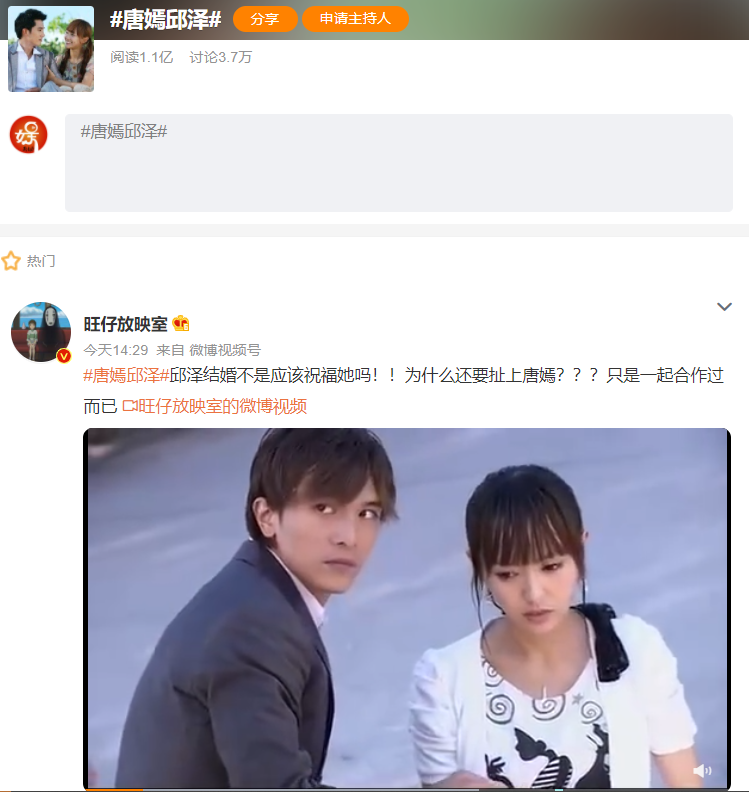Open the 分享 share button
Screen dimensions: 749x792
click(264, 19)
